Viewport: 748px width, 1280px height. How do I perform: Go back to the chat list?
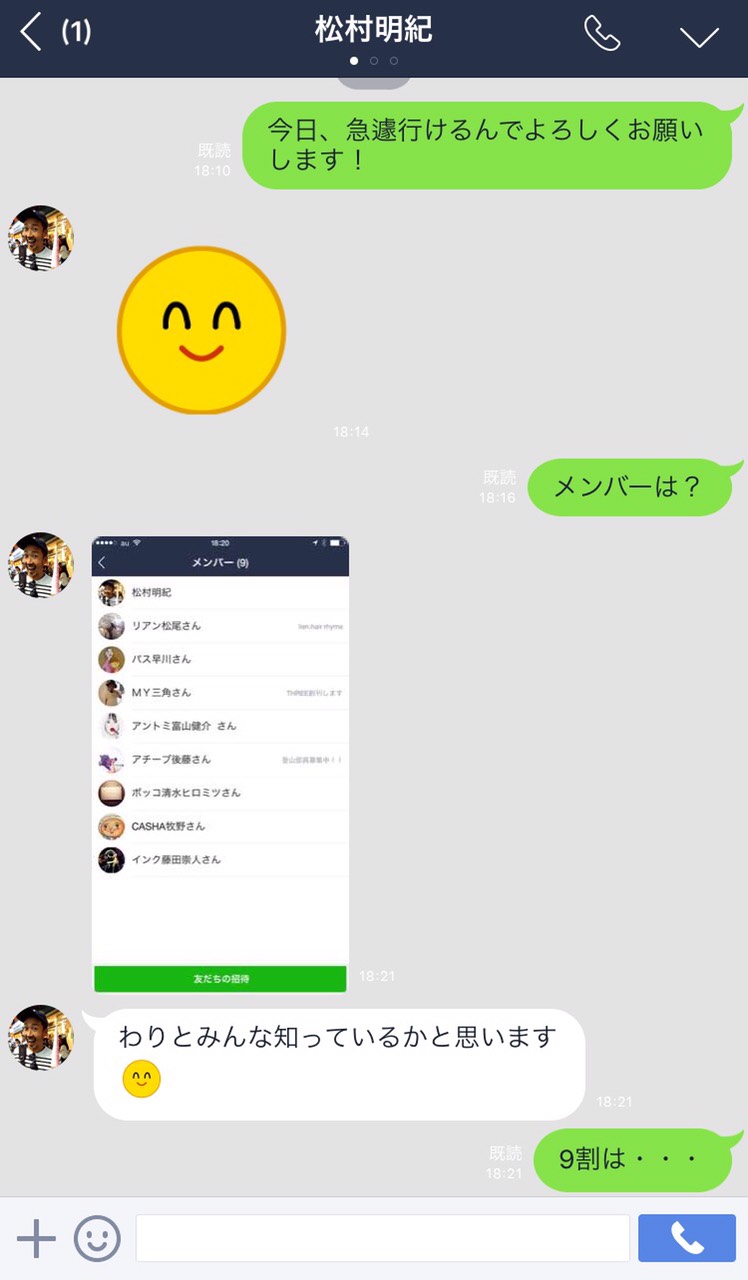pos(32,33)
